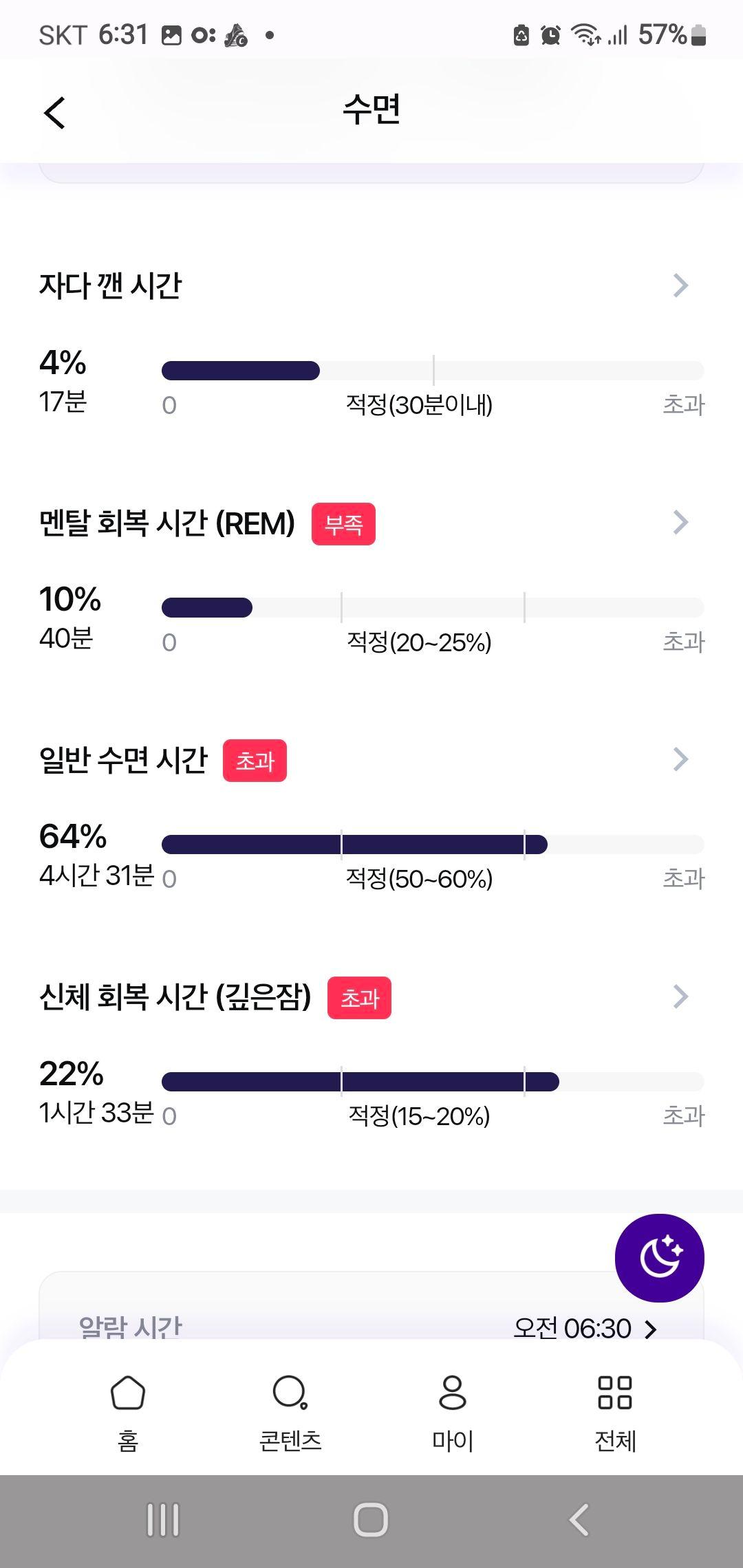Go back from the 수면 screen
Image resolution: width=743 pixels, height=1568 pixels.
[55, 113]
